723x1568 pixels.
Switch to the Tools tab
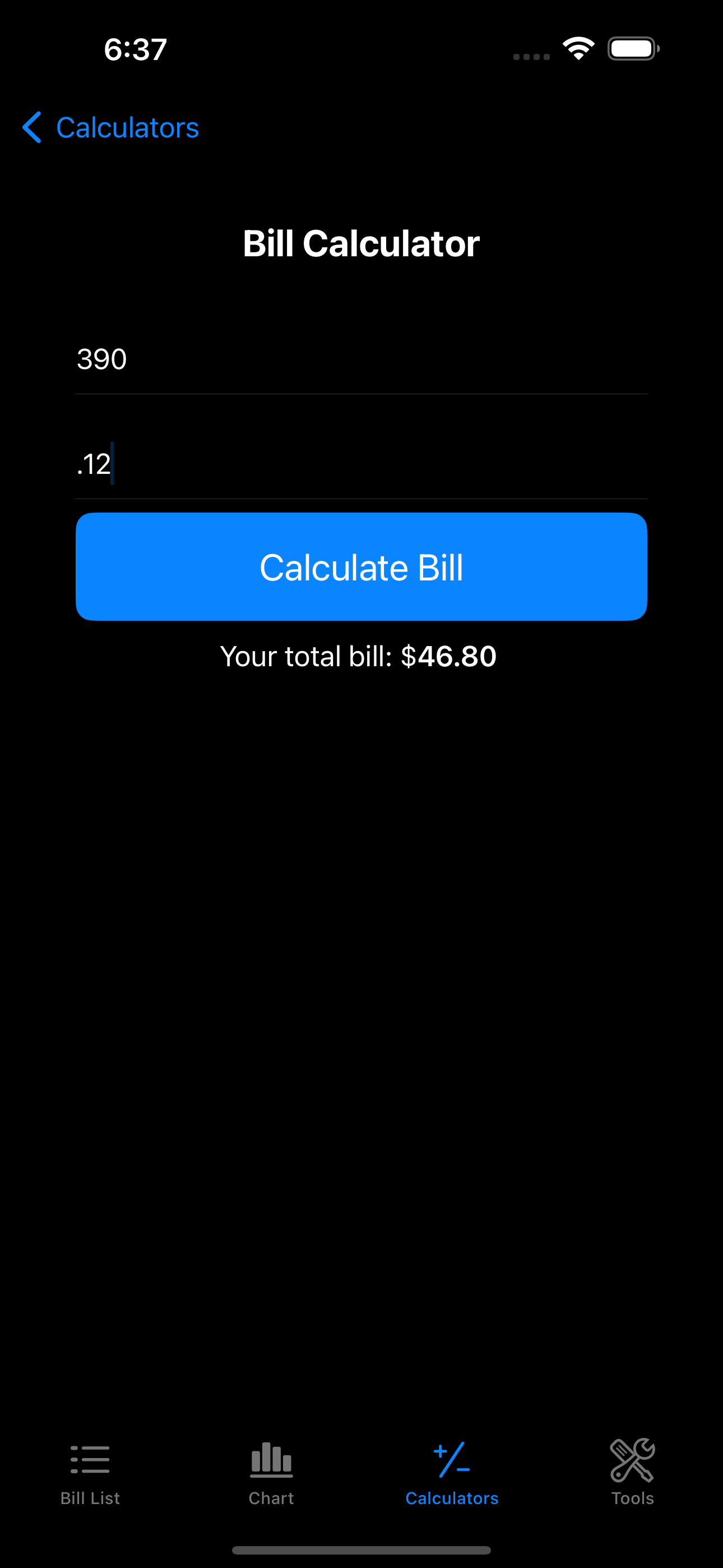tap(632, 1472)
